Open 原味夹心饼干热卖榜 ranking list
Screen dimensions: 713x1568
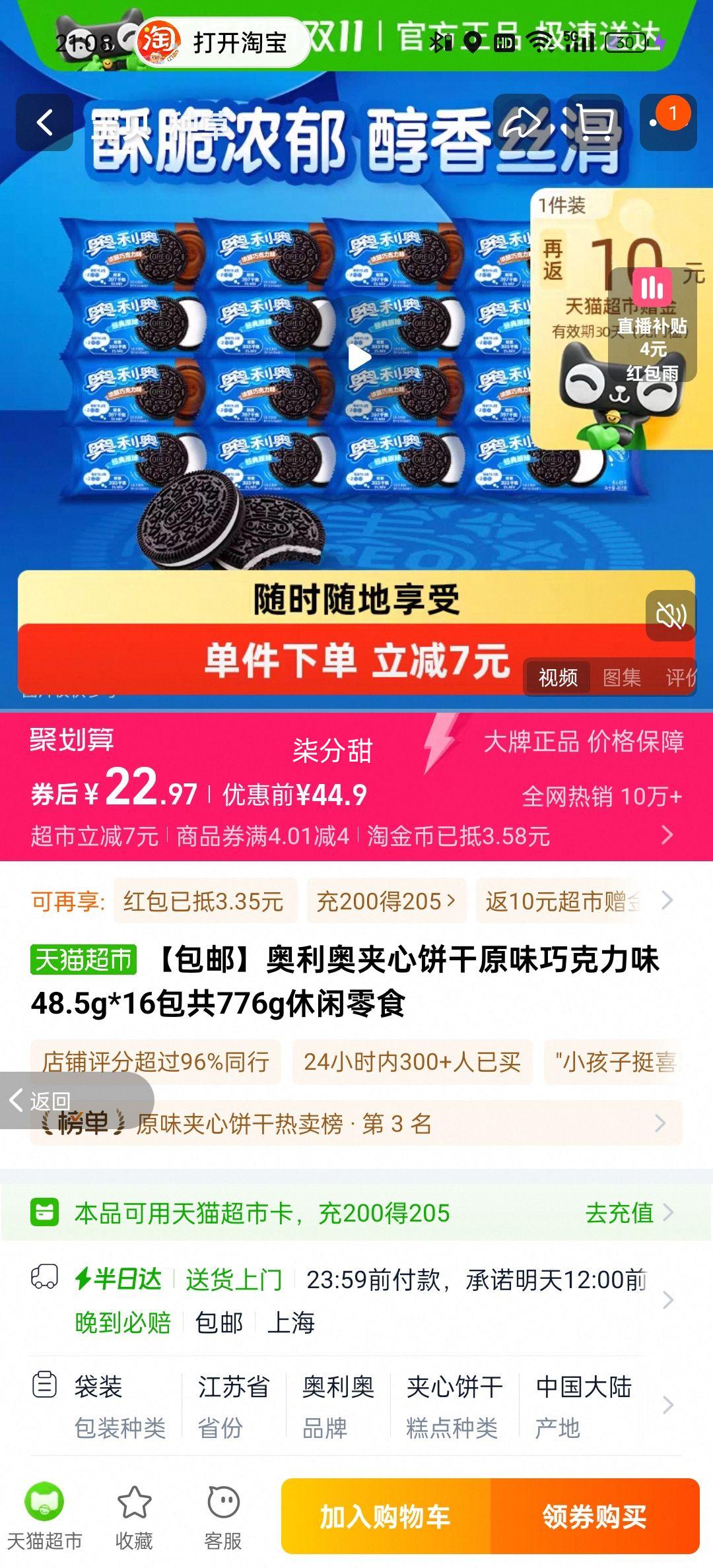coord(356,1123)
